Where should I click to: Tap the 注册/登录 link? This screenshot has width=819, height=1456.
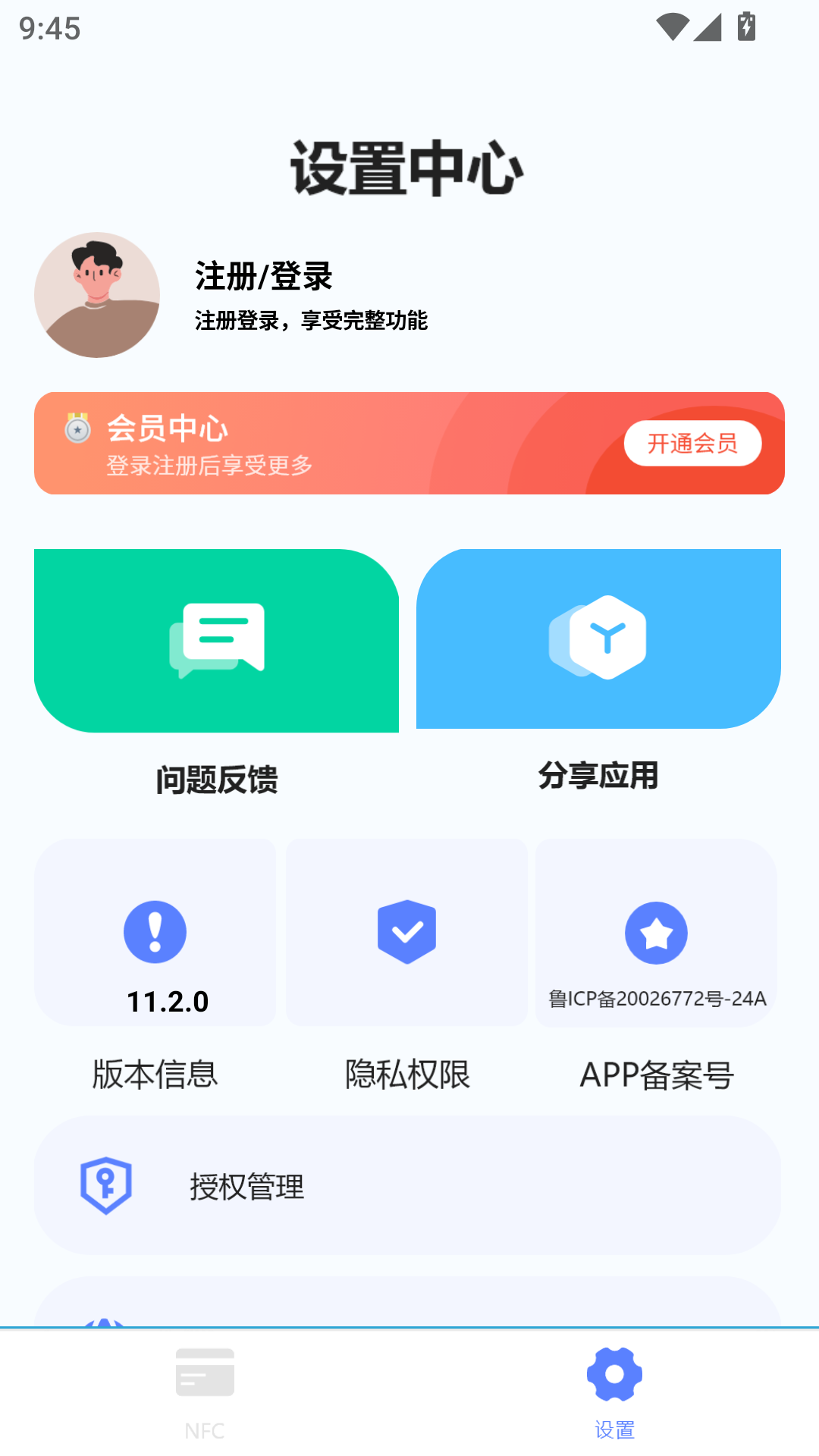pos(263,277)
